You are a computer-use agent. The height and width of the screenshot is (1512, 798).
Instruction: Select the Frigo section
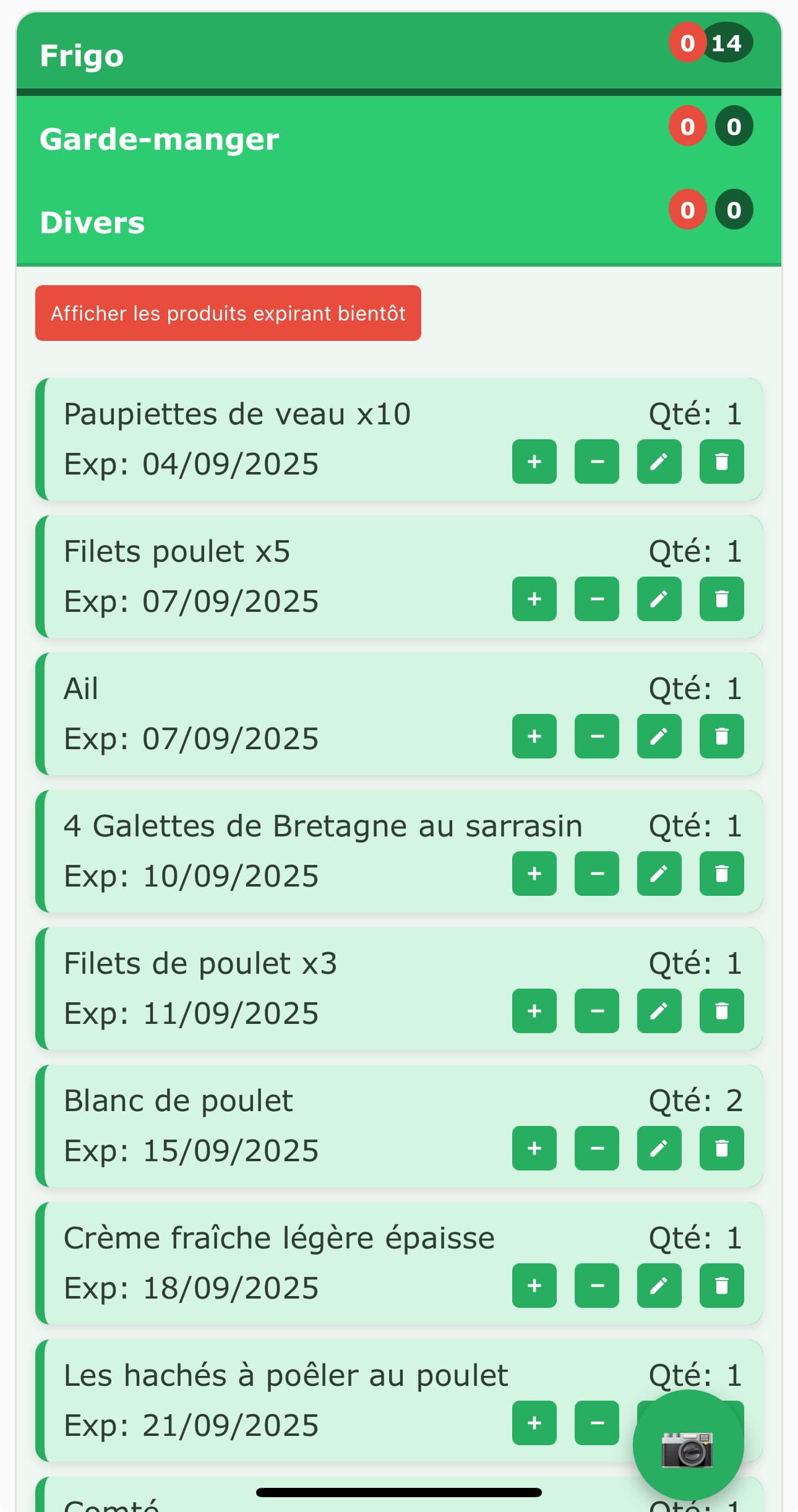click(82, 56)
